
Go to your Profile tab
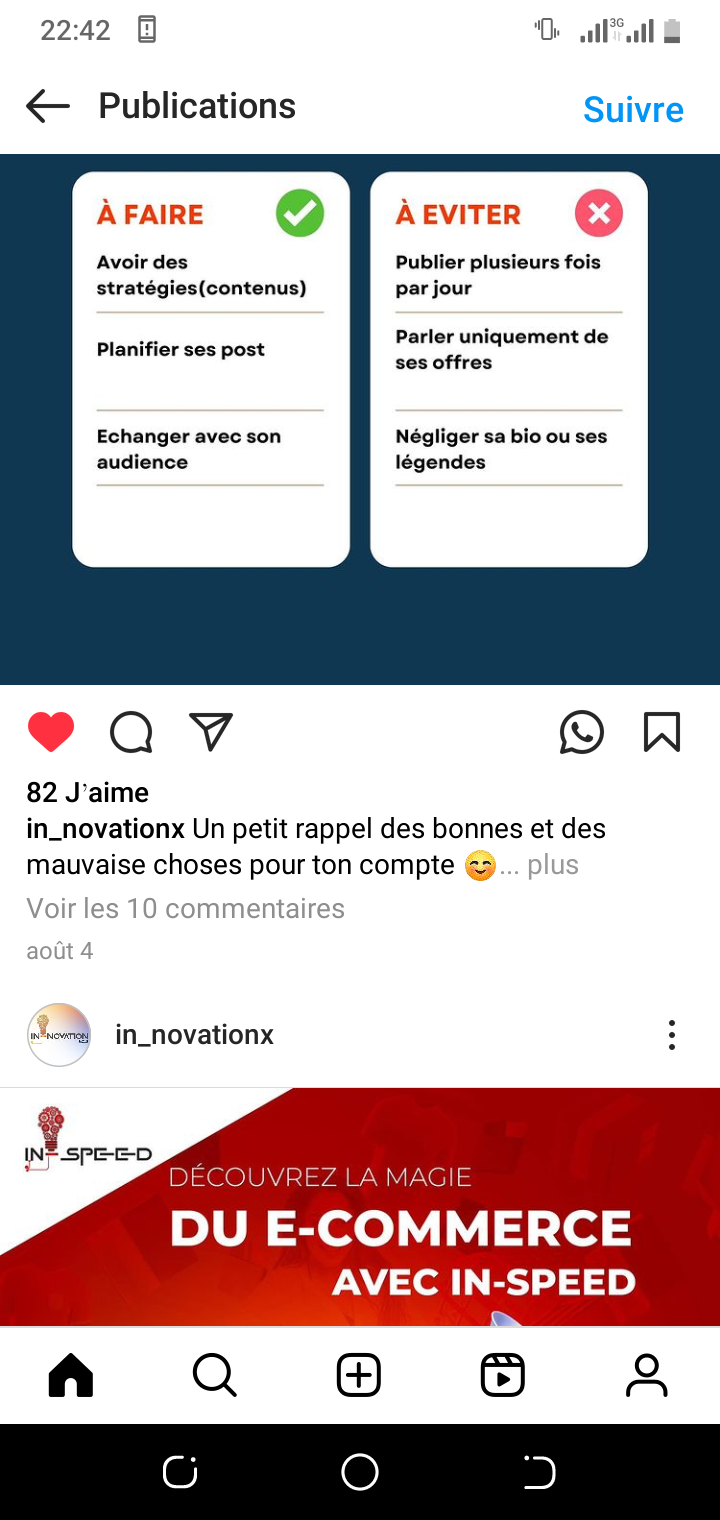[647, 1376]
